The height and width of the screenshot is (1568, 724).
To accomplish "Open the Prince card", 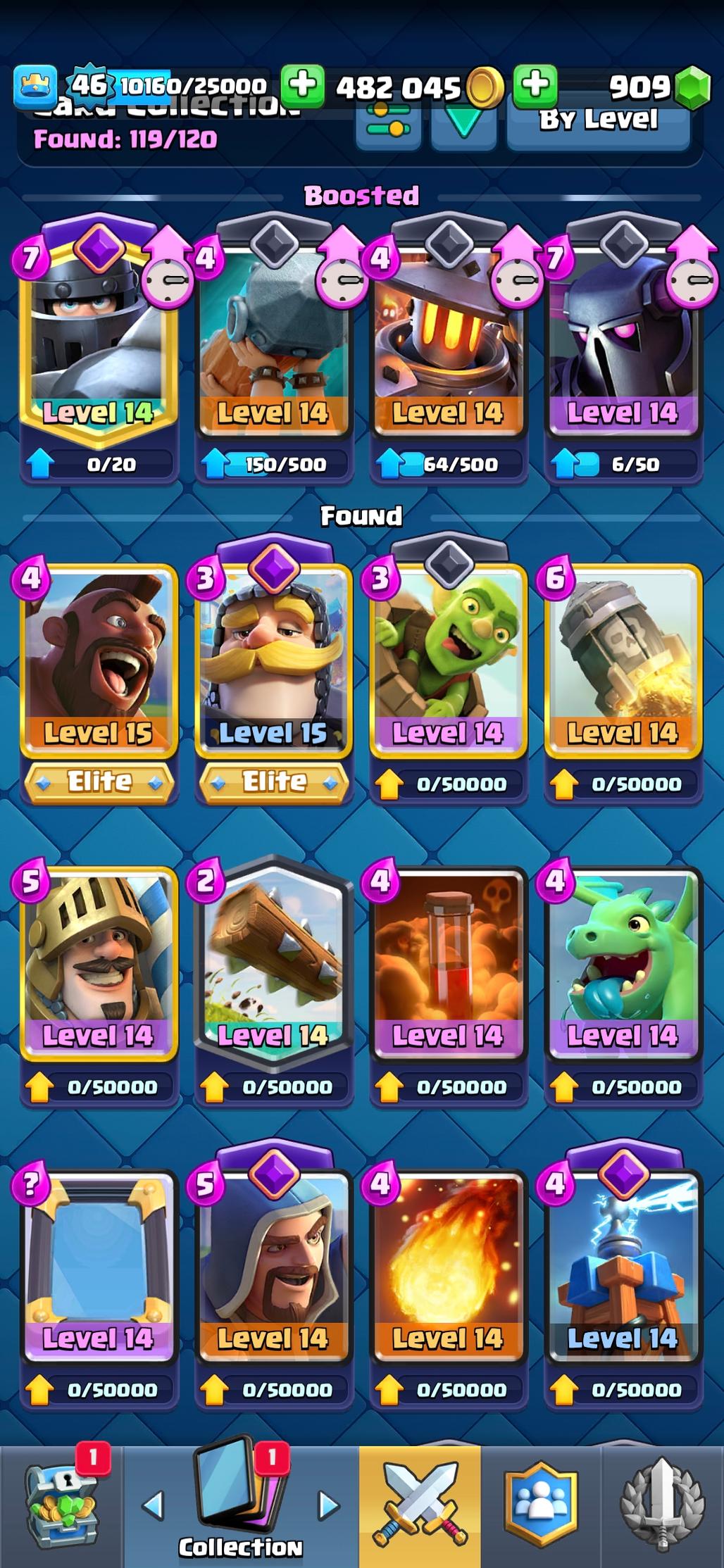I will click(99, 965).
